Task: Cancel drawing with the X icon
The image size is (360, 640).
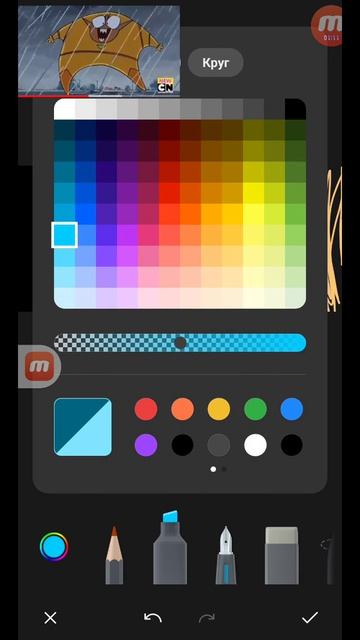Action: (50, 618)
